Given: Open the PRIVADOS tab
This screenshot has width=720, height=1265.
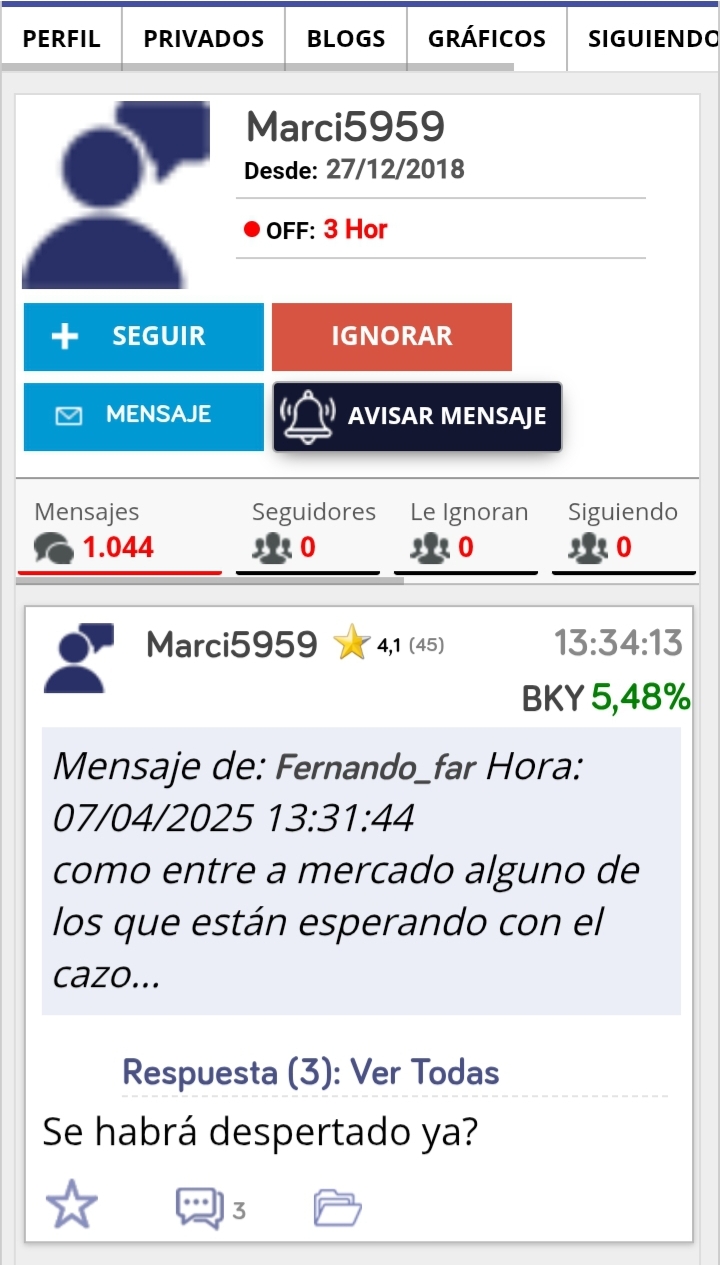Looking at the screenshot, I should [203, 39].
